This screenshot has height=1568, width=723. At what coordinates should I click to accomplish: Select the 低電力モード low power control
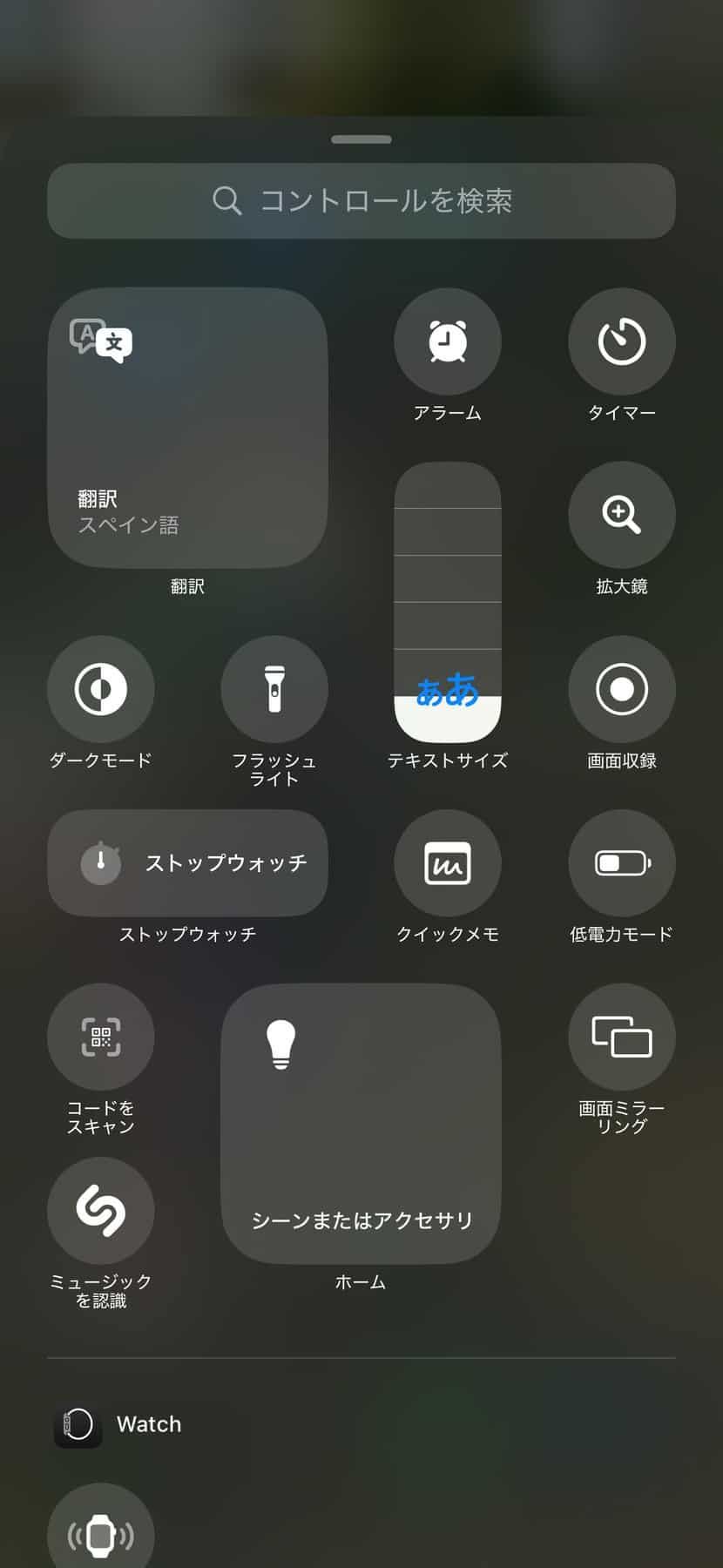point(622,862)
